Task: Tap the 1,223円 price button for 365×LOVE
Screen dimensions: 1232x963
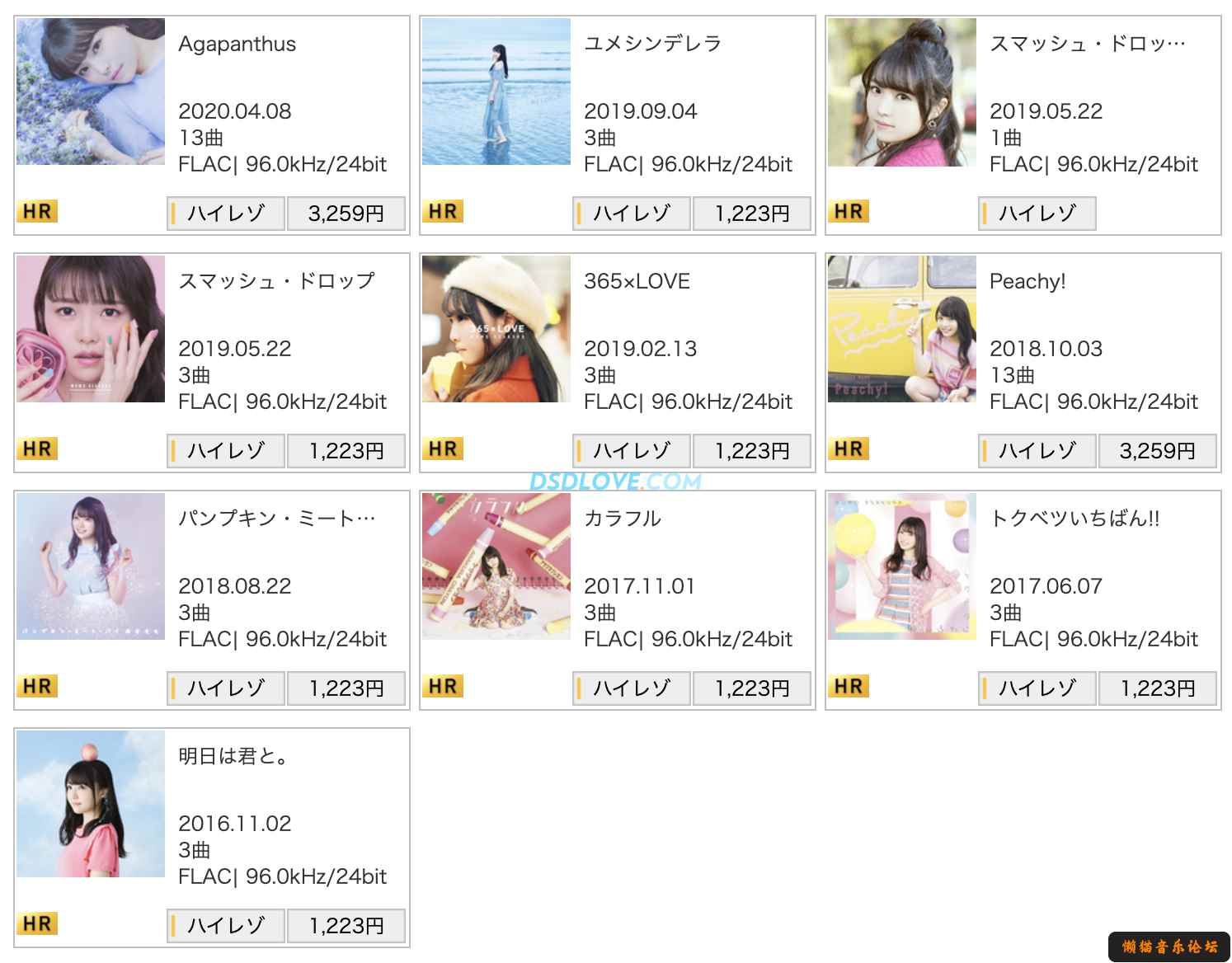Action: tap(751, 451)
